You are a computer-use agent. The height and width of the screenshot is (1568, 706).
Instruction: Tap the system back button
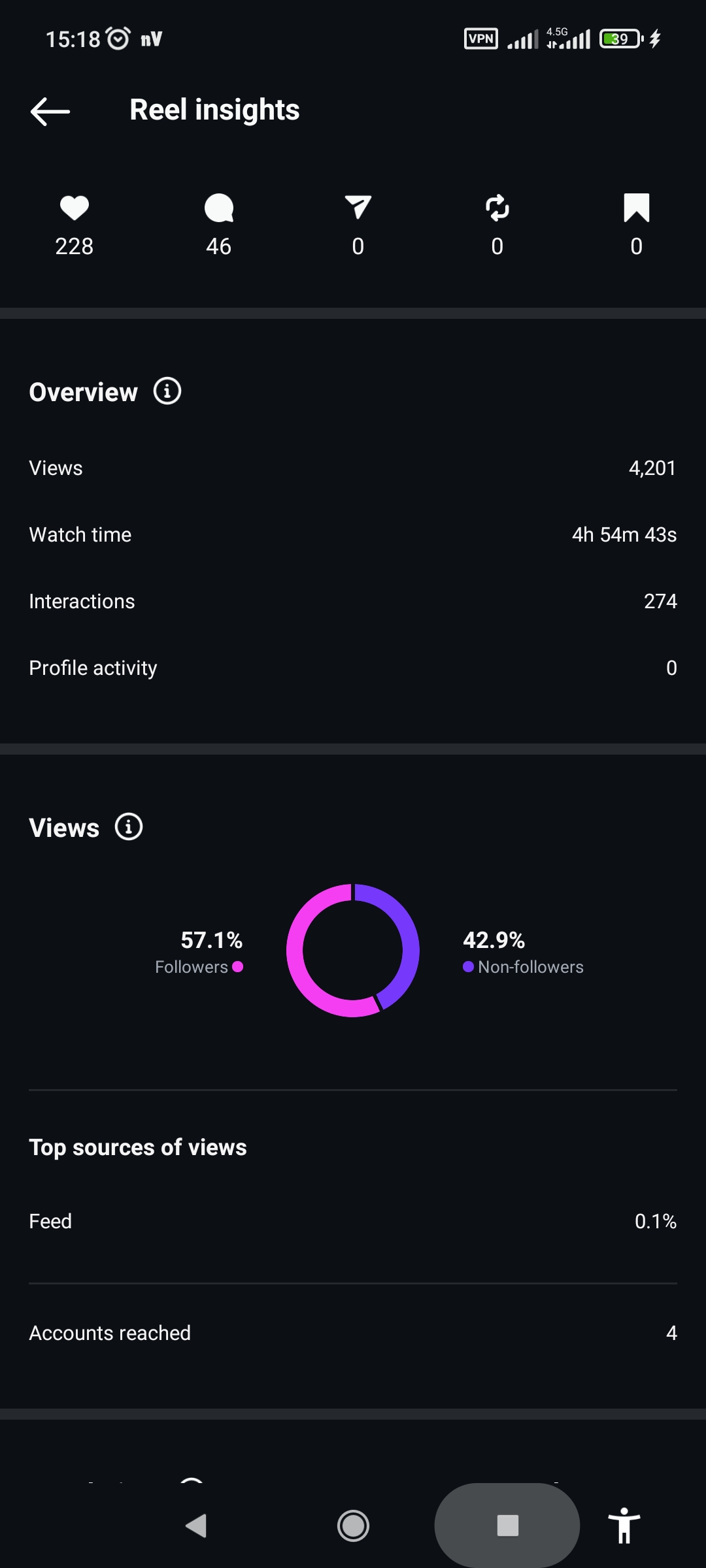pyautogui.click(x=196, y=1526)
